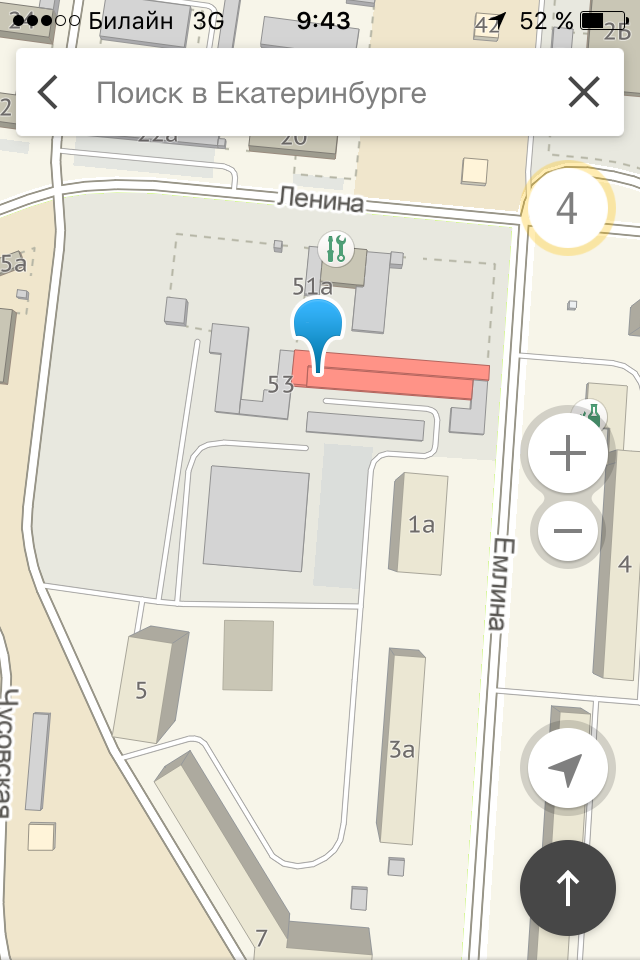Center map on my current location
640x960 pixels.
(x=567, y=768)
